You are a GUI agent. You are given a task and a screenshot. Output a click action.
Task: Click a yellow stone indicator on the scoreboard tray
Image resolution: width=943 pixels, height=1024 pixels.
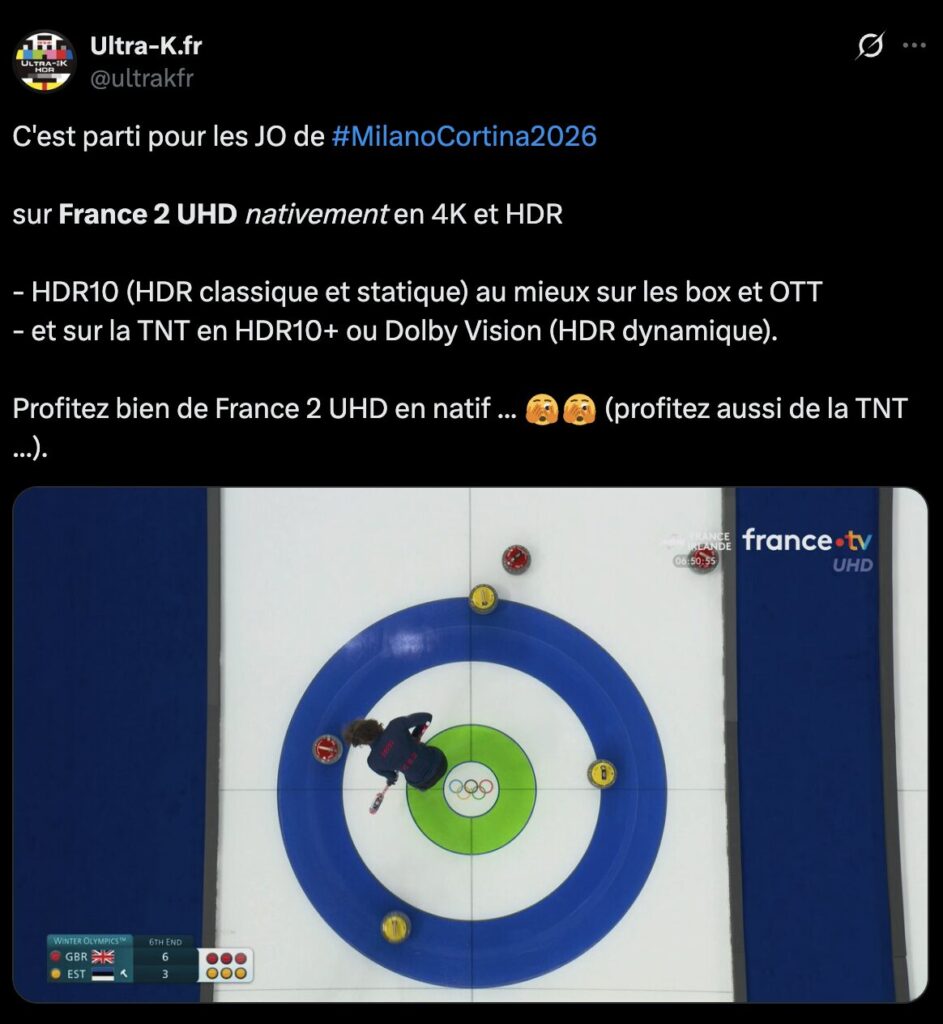click(x=224, y=973)
